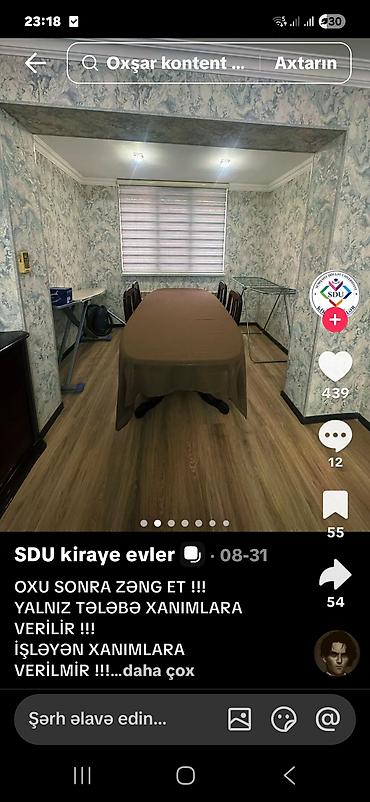This screenshot has width=370, height=802.
Task: Open the sound disc at bottom right
Action: point(336,653)
